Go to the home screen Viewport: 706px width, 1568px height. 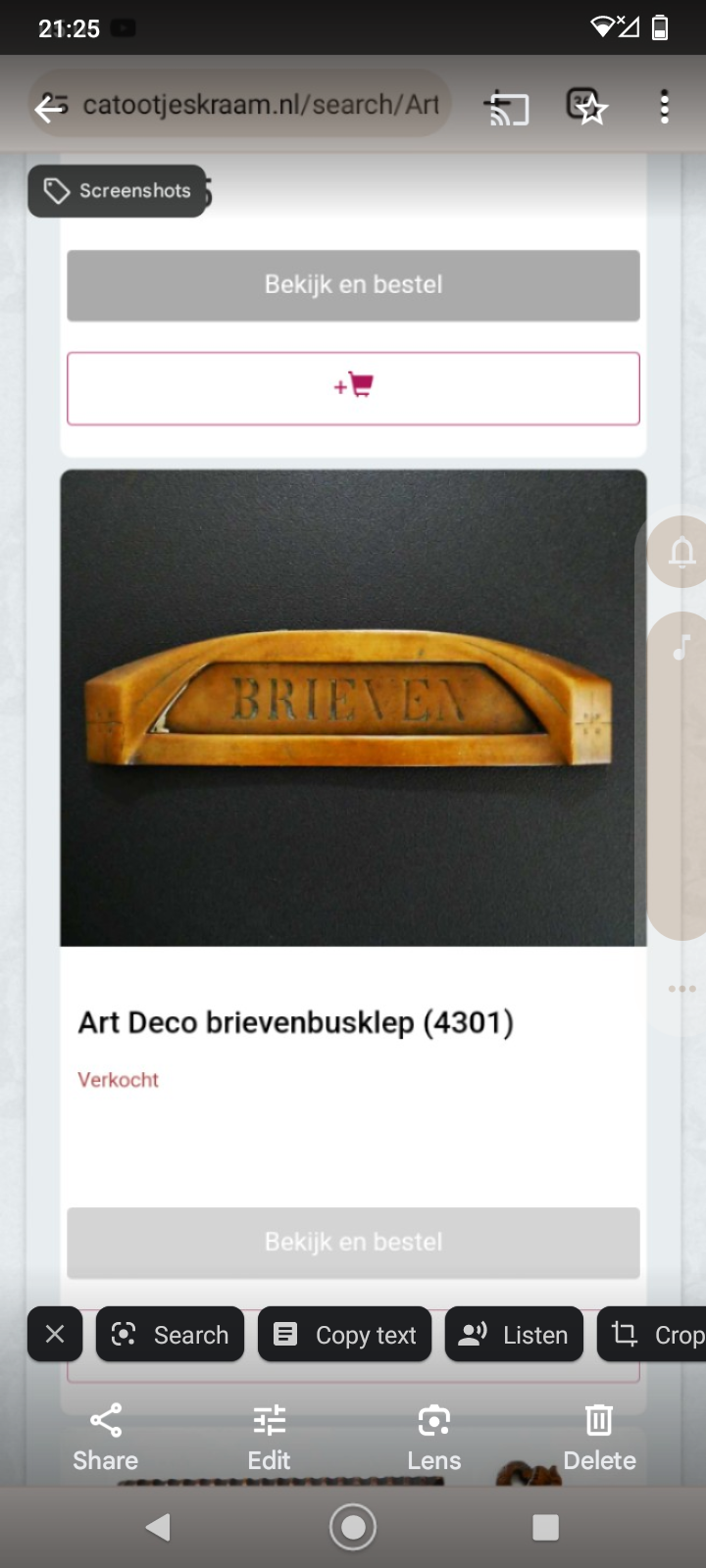pos(353,1527)
